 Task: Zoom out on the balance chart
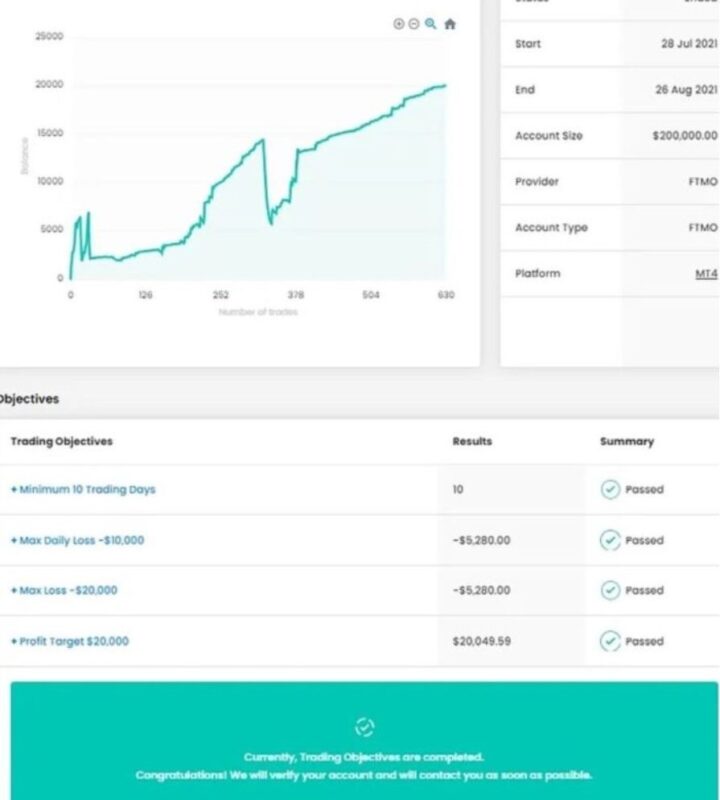(x=414, y=24)
